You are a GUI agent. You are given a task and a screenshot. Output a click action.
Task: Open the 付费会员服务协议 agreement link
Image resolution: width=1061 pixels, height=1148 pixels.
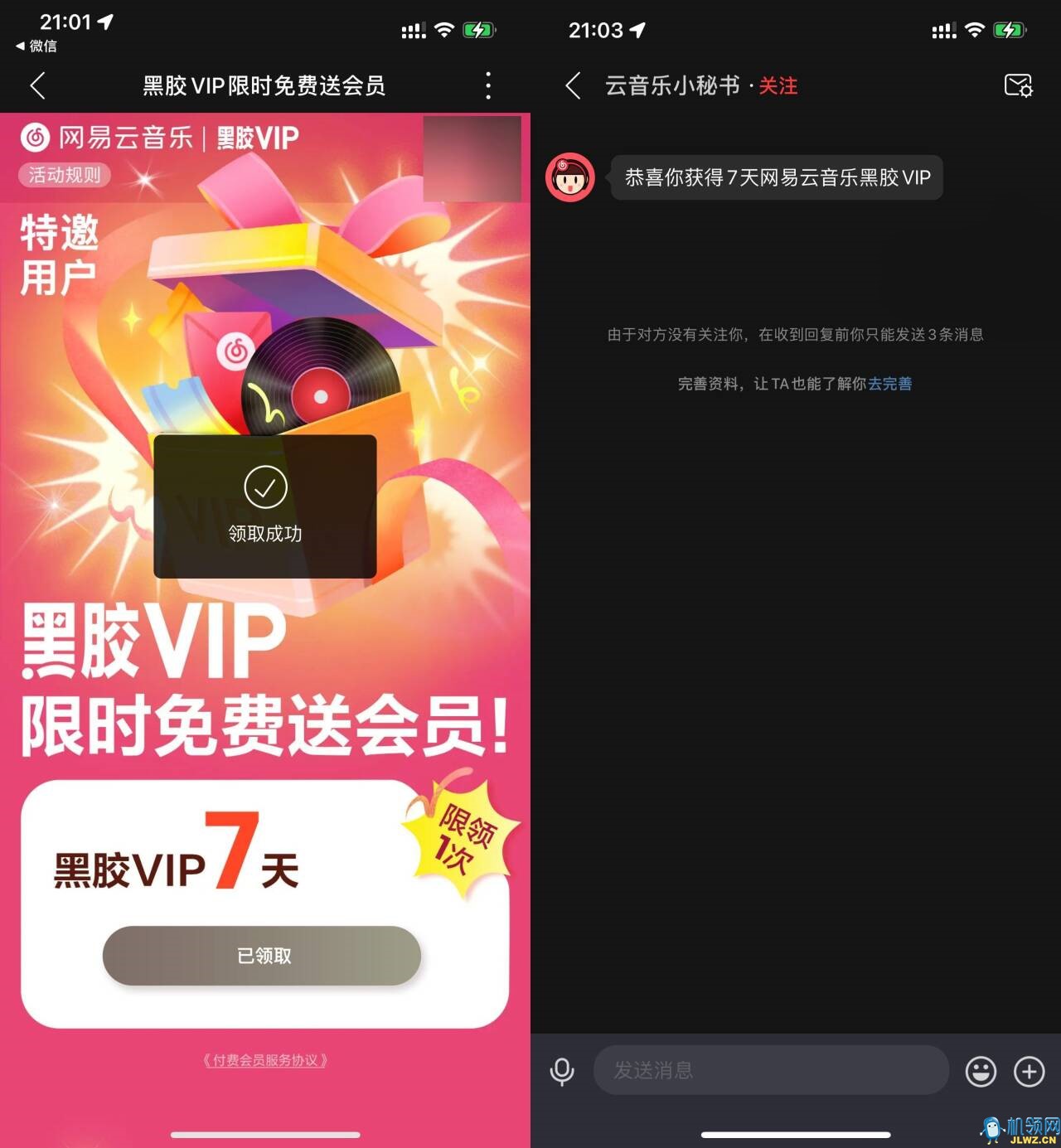pyautogui.click(x=265, y=1060)
